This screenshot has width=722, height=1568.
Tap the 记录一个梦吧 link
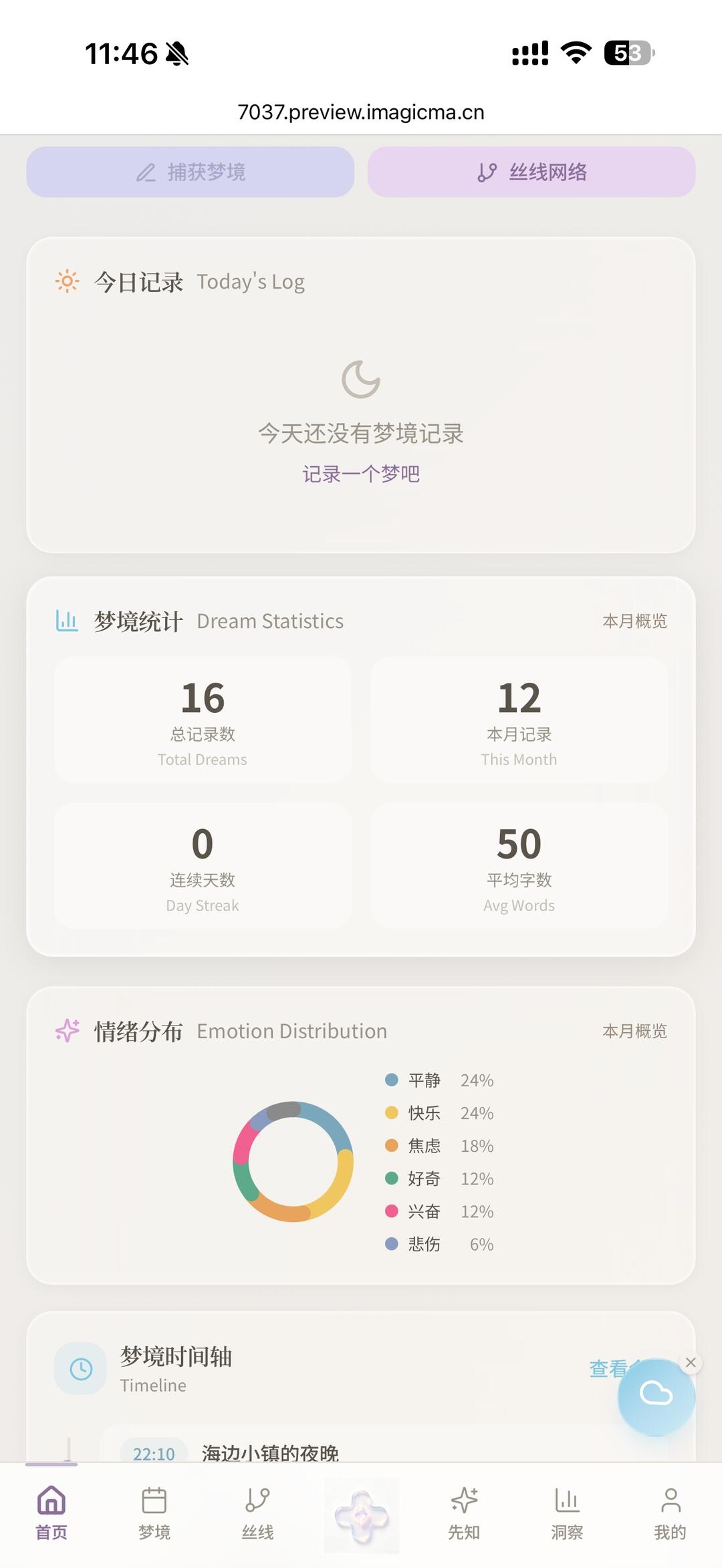pyautogui.click(x=361, y=474)
